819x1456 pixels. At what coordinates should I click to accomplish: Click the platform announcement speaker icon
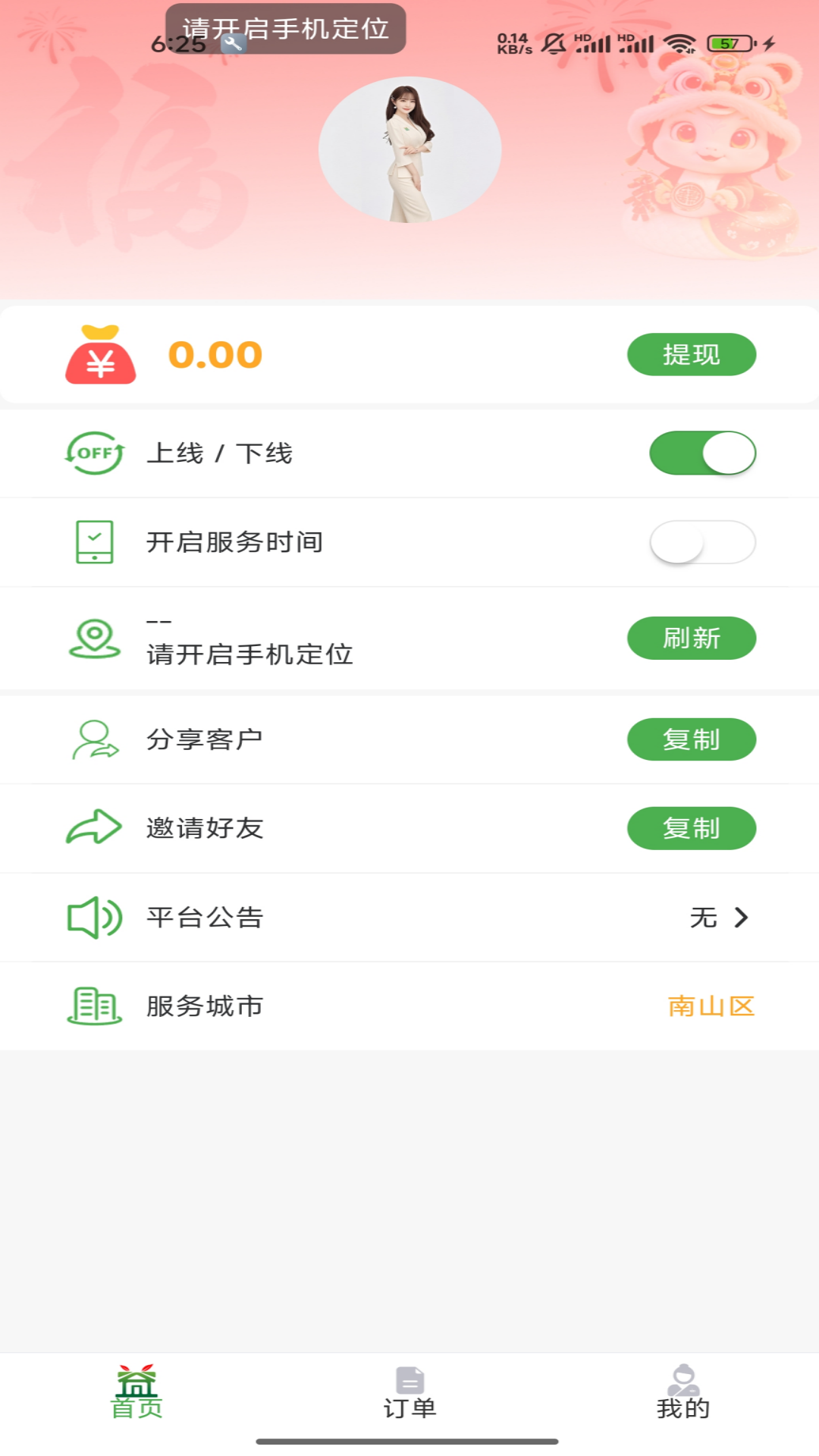(93, 917)
